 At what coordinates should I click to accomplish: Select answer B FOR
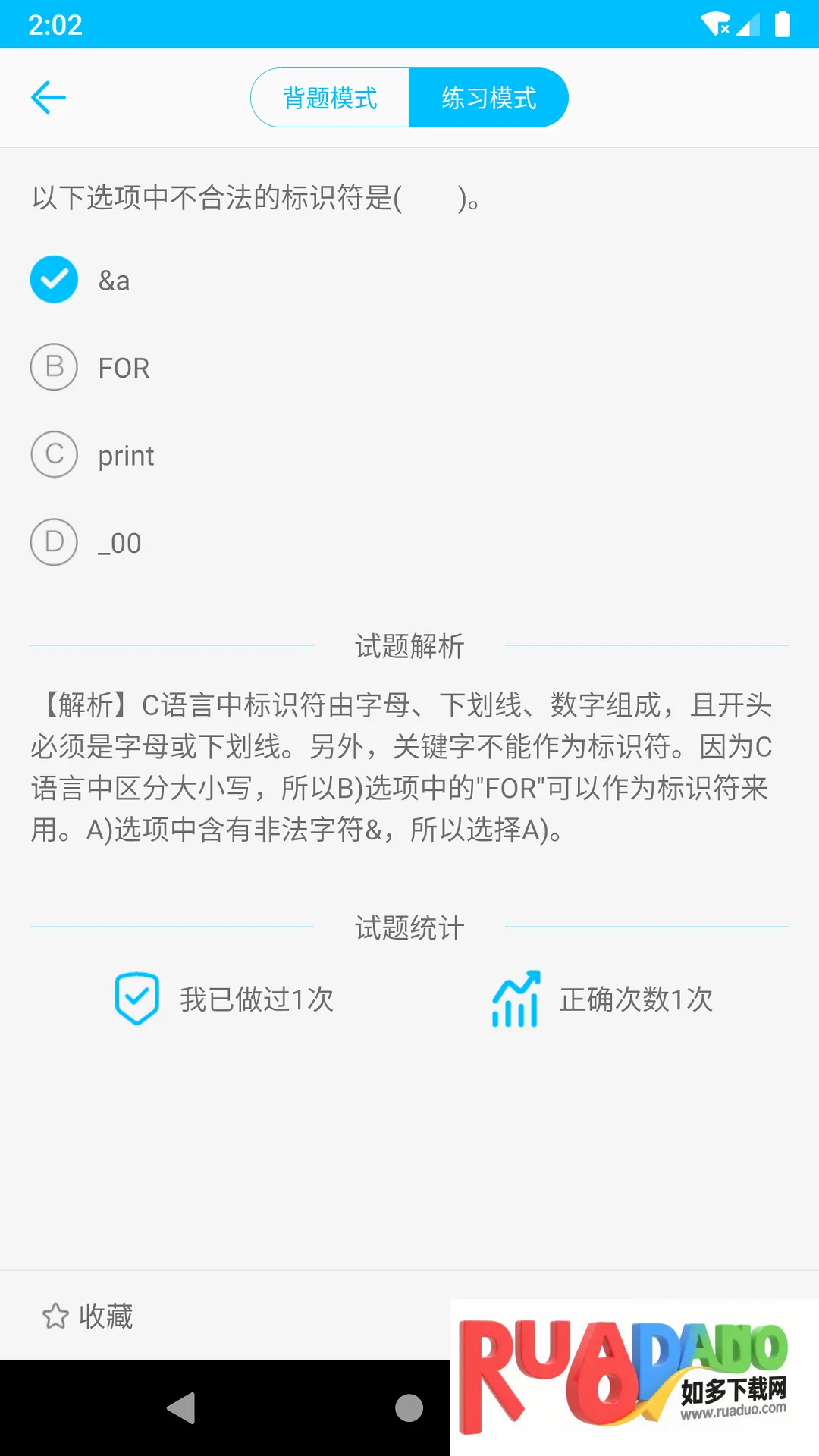tap(55, 368)
